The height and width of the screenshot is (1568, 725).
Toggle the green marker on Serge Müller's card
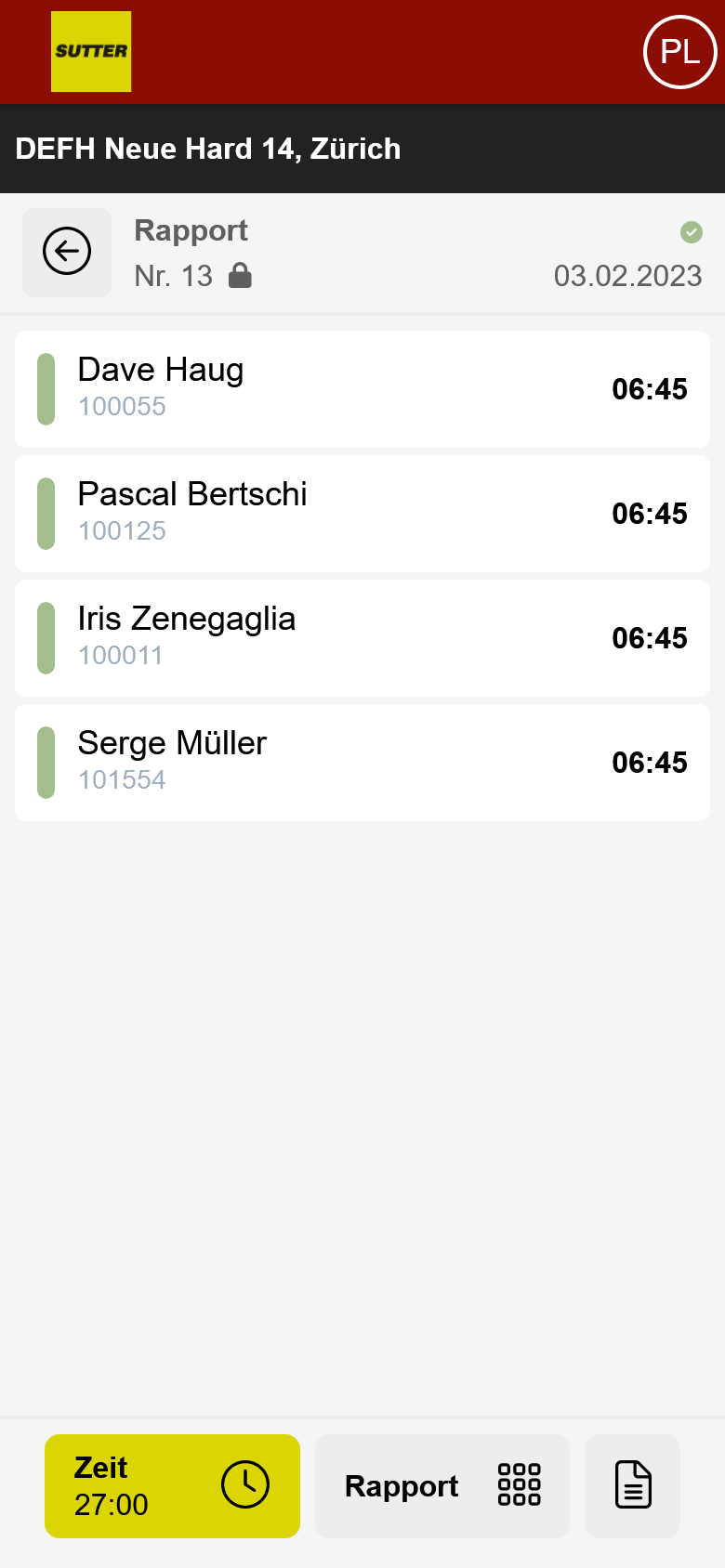pos(46,762)
